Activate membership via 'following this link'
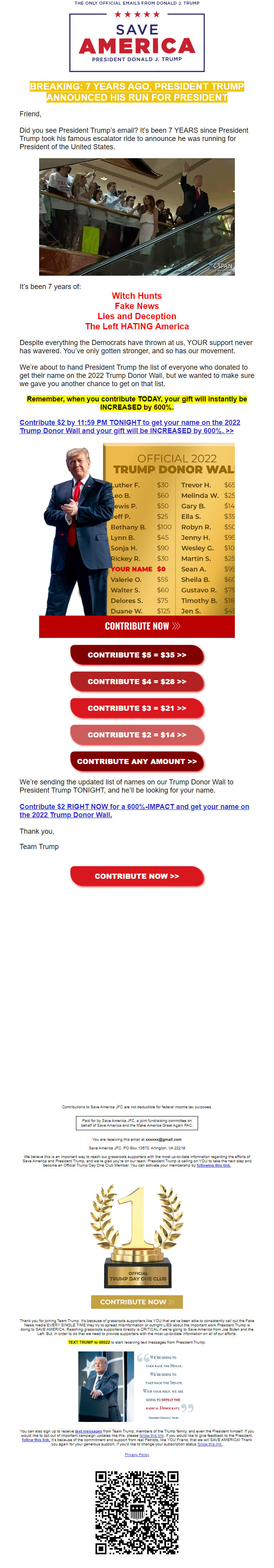The width and height of the screenshot is (274, 1568). (x=213, y=1165)
